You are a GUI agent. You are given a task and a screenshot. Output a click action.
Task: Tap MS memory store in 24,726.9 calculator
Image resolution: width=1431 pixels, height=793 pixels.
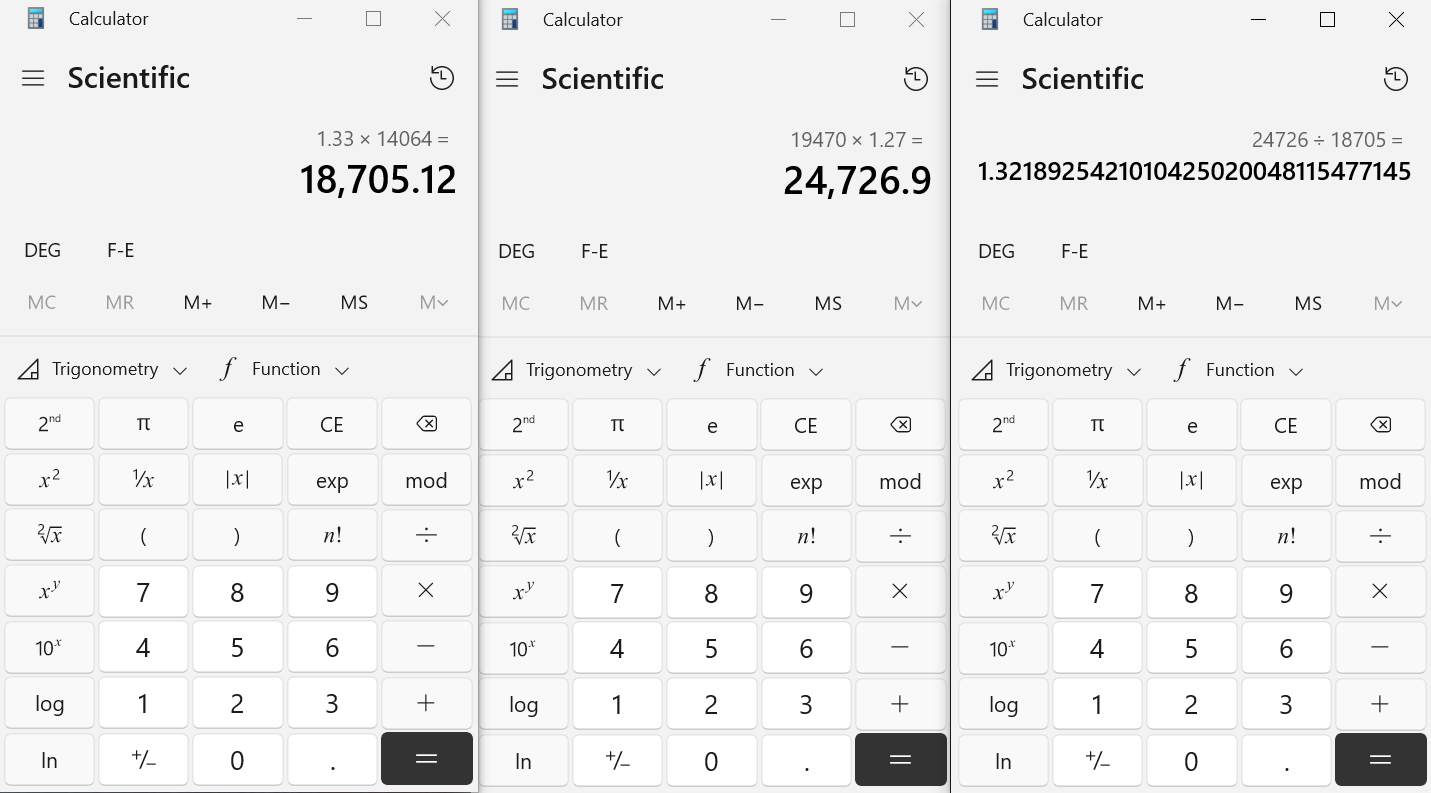coord(828,303)
